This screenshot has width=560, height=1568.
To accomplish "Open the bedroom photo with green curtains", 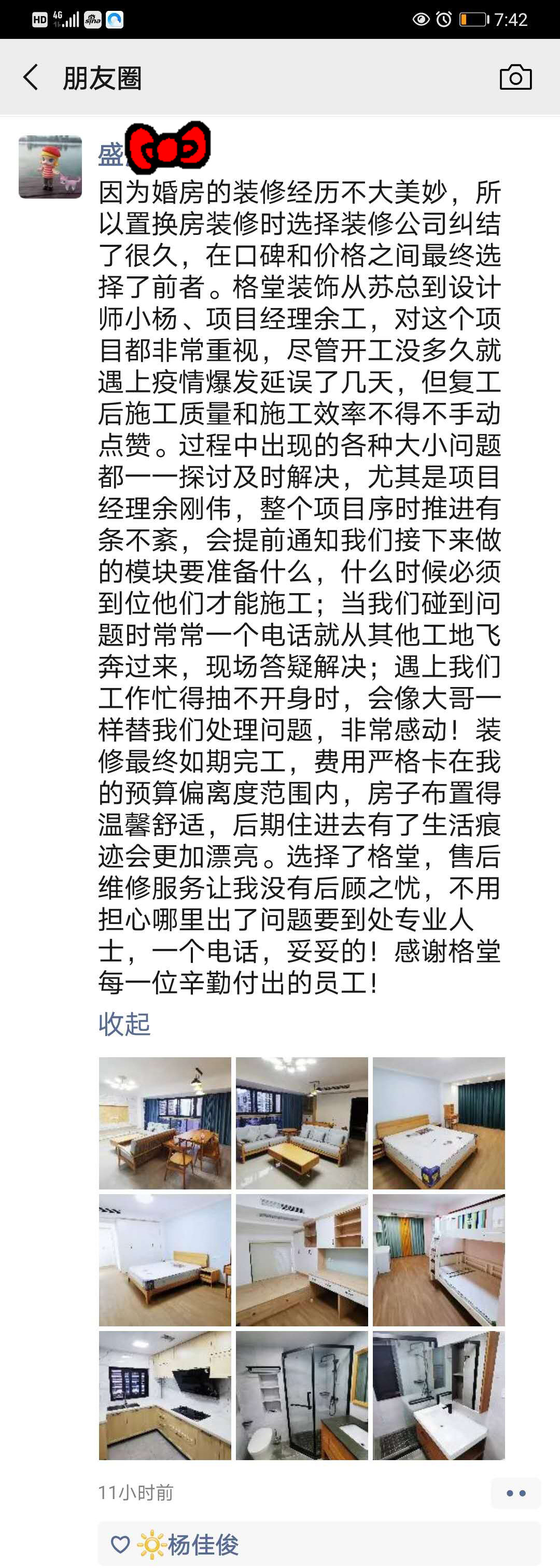I will point(438,1123).
